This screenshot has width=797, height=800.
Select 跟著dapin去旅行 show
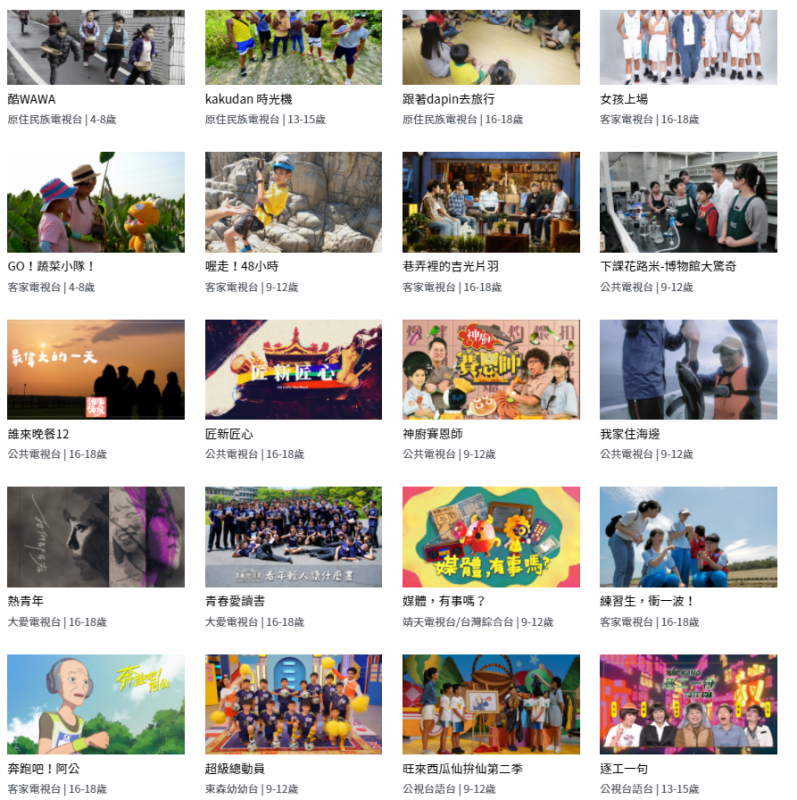[491, 48]
